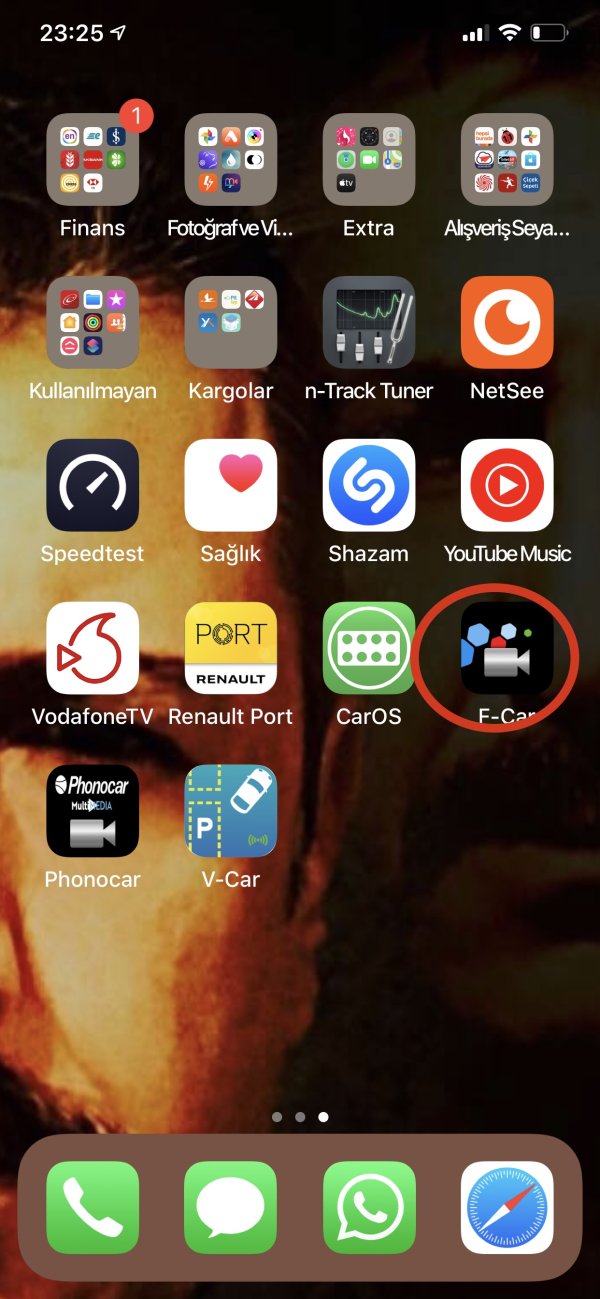Launch the CarOS app

369,648
